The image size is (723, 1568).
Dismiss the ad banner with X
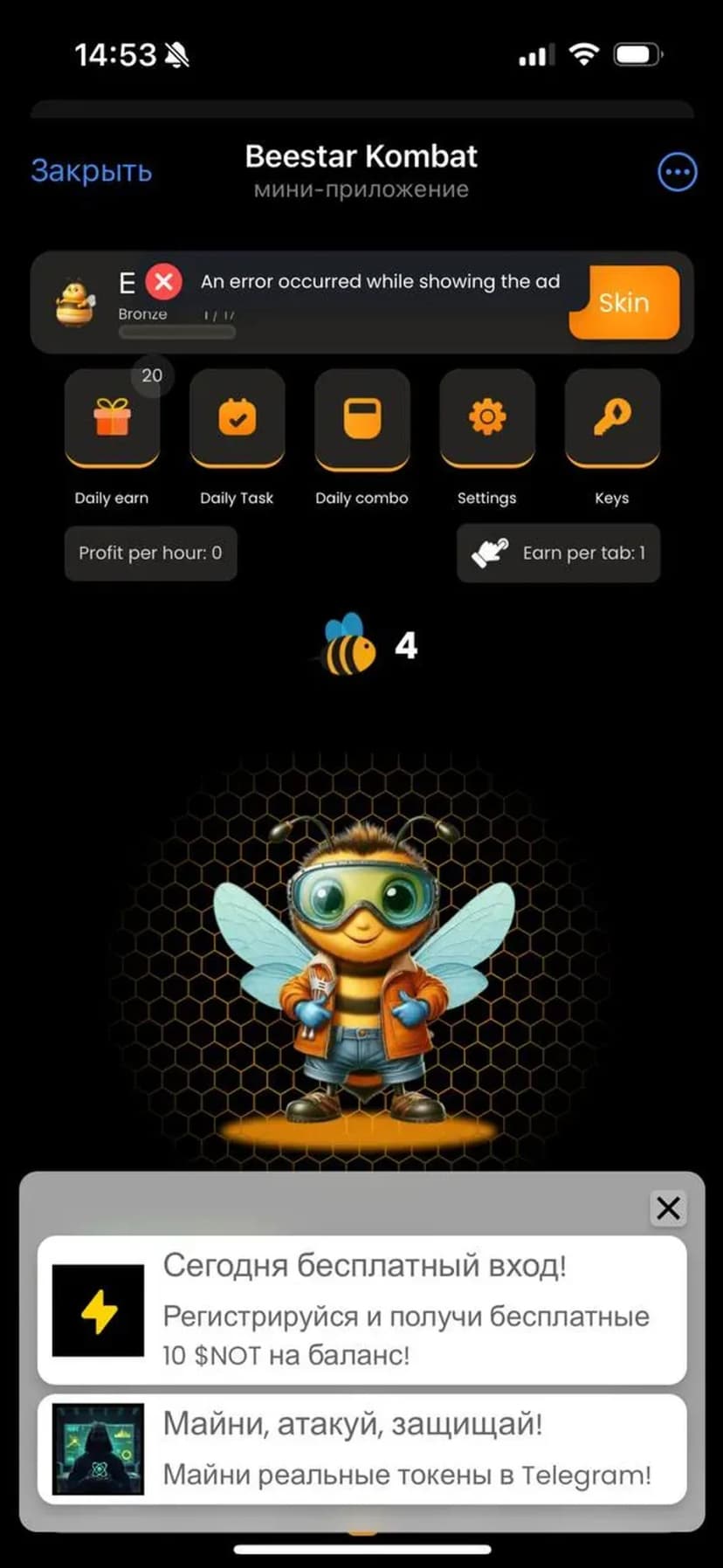[668, 1208]
